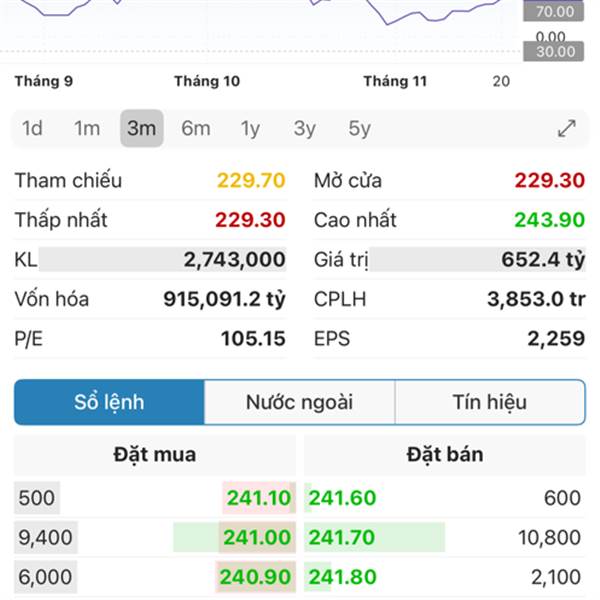Choose the 3m chart range
Image resolution: width=600 pixels, height=600 pixels.
142,128
